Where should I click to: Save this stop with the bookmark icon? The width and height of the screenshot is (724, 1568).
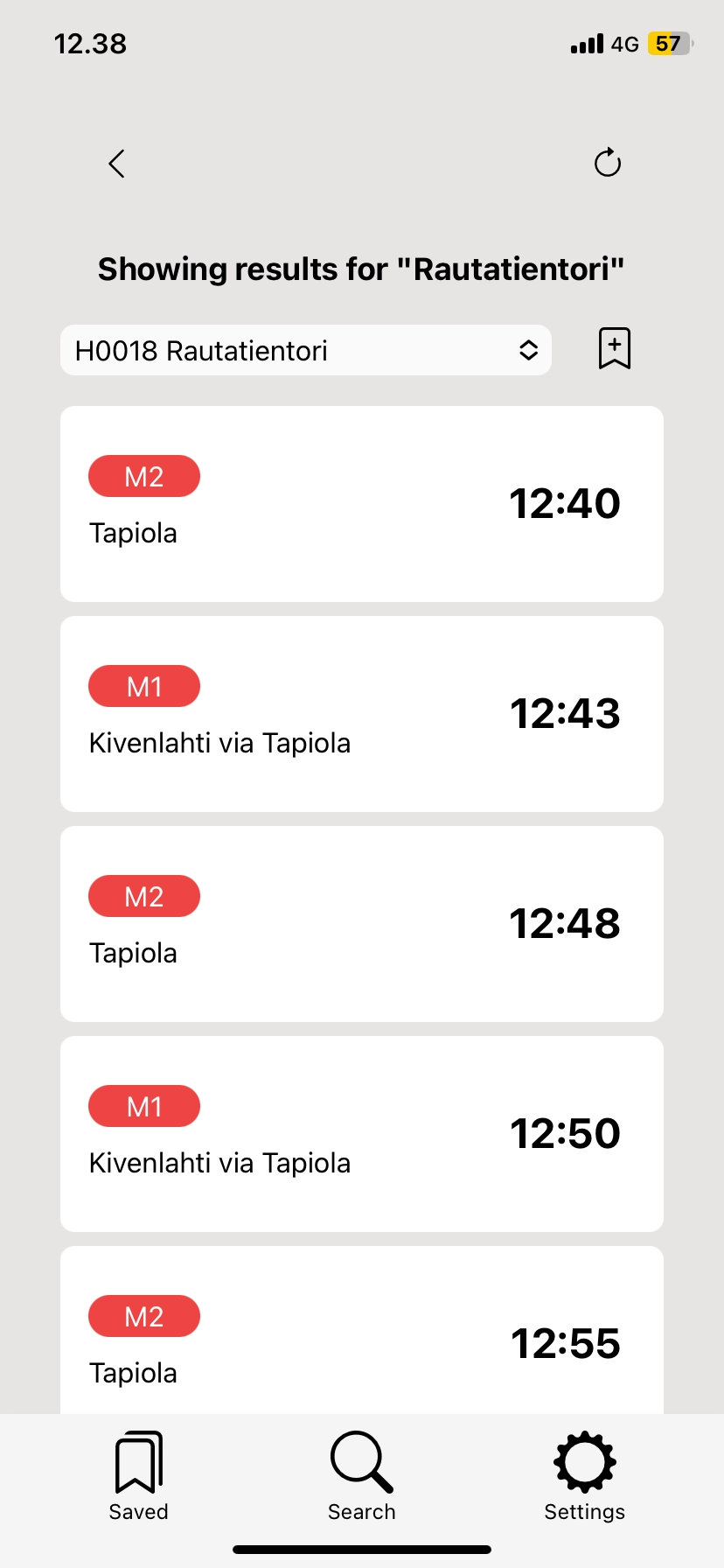pos(615,349)
